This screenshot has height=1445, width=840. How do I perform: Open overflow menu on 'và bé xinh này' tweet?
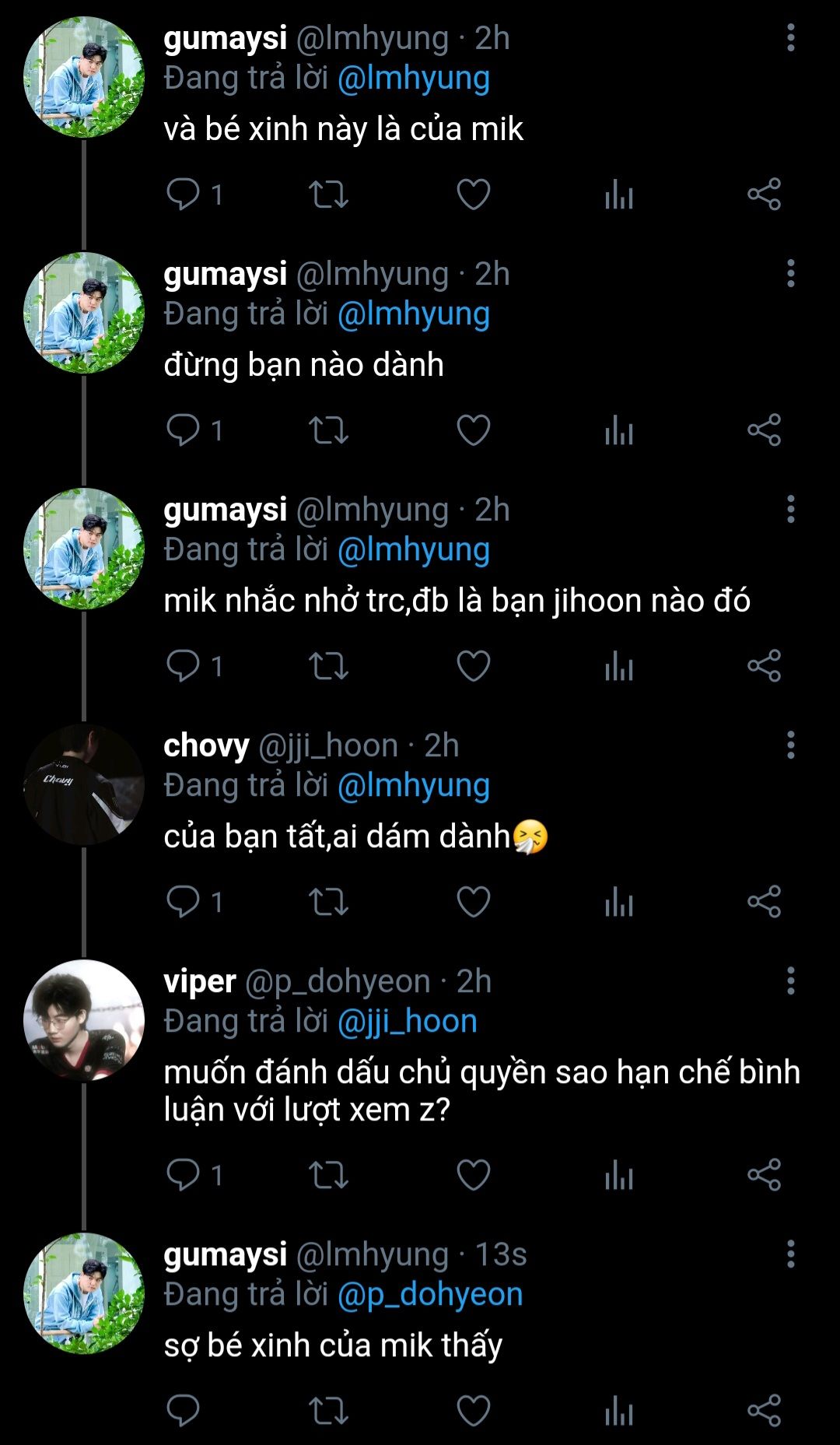[x=790, y=38]
